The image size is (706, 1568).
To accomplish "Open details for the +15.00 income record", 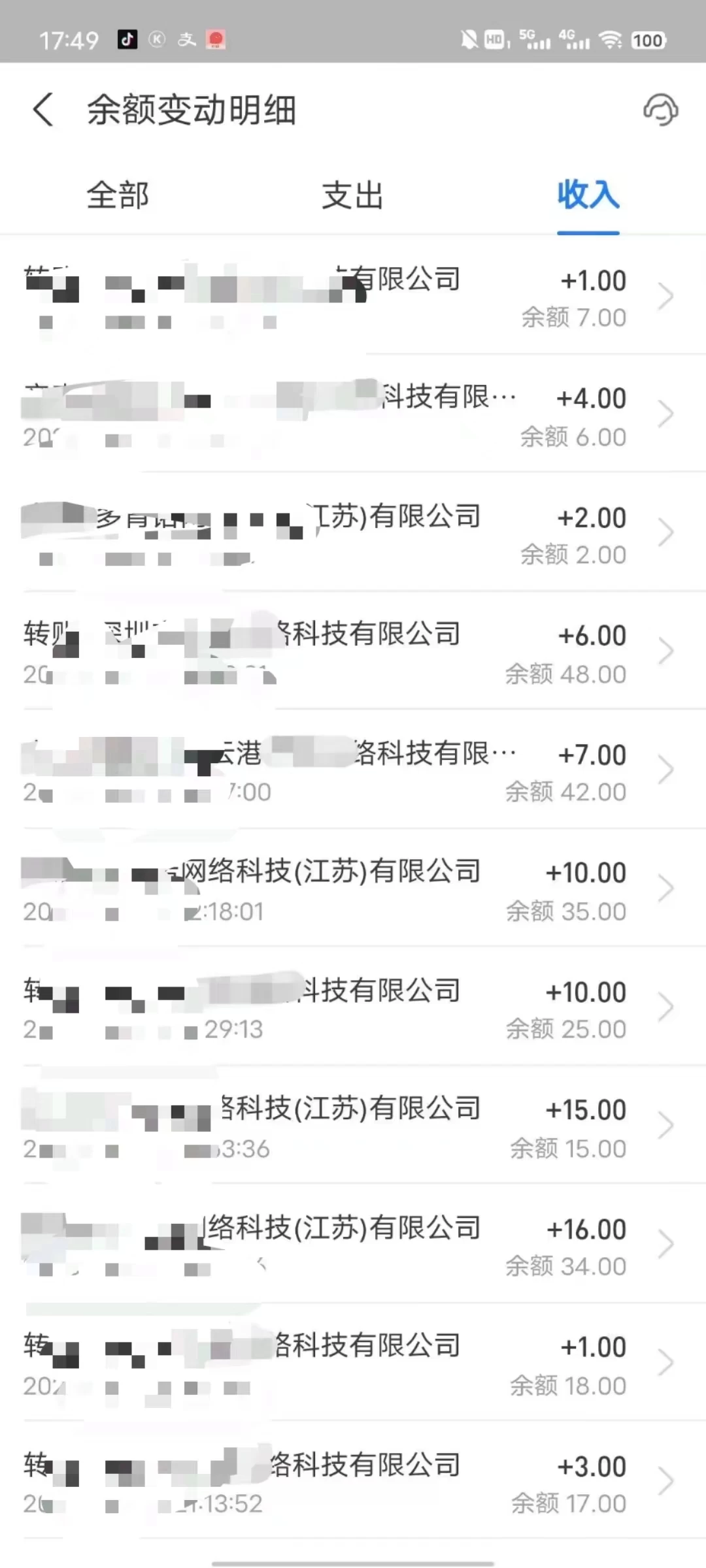I will pos(665,1125).
